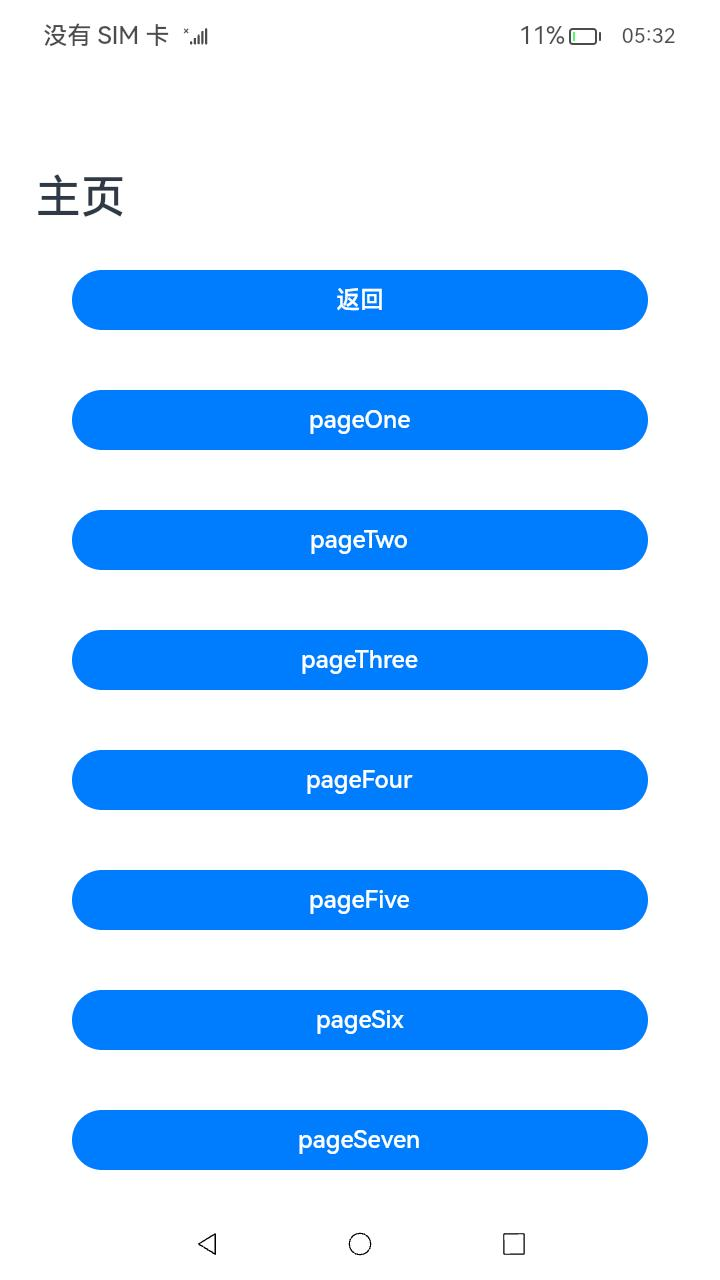Tap the 返回 button
720x1280 pixels.
point(360,300)
